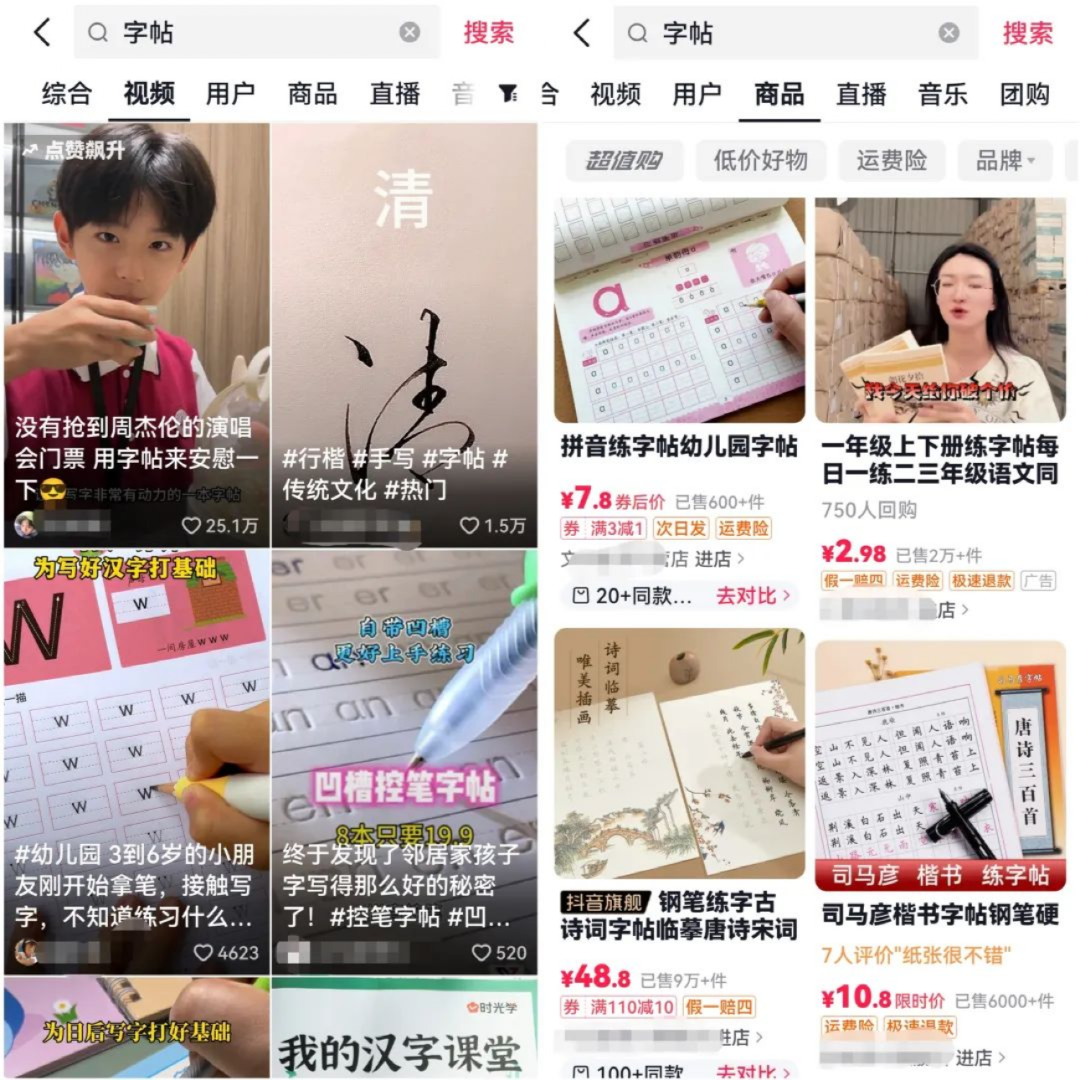The width and height of the screenshot is (1080, 1080).
Task: Switch to the 团购 tab
Action: 1024,94
